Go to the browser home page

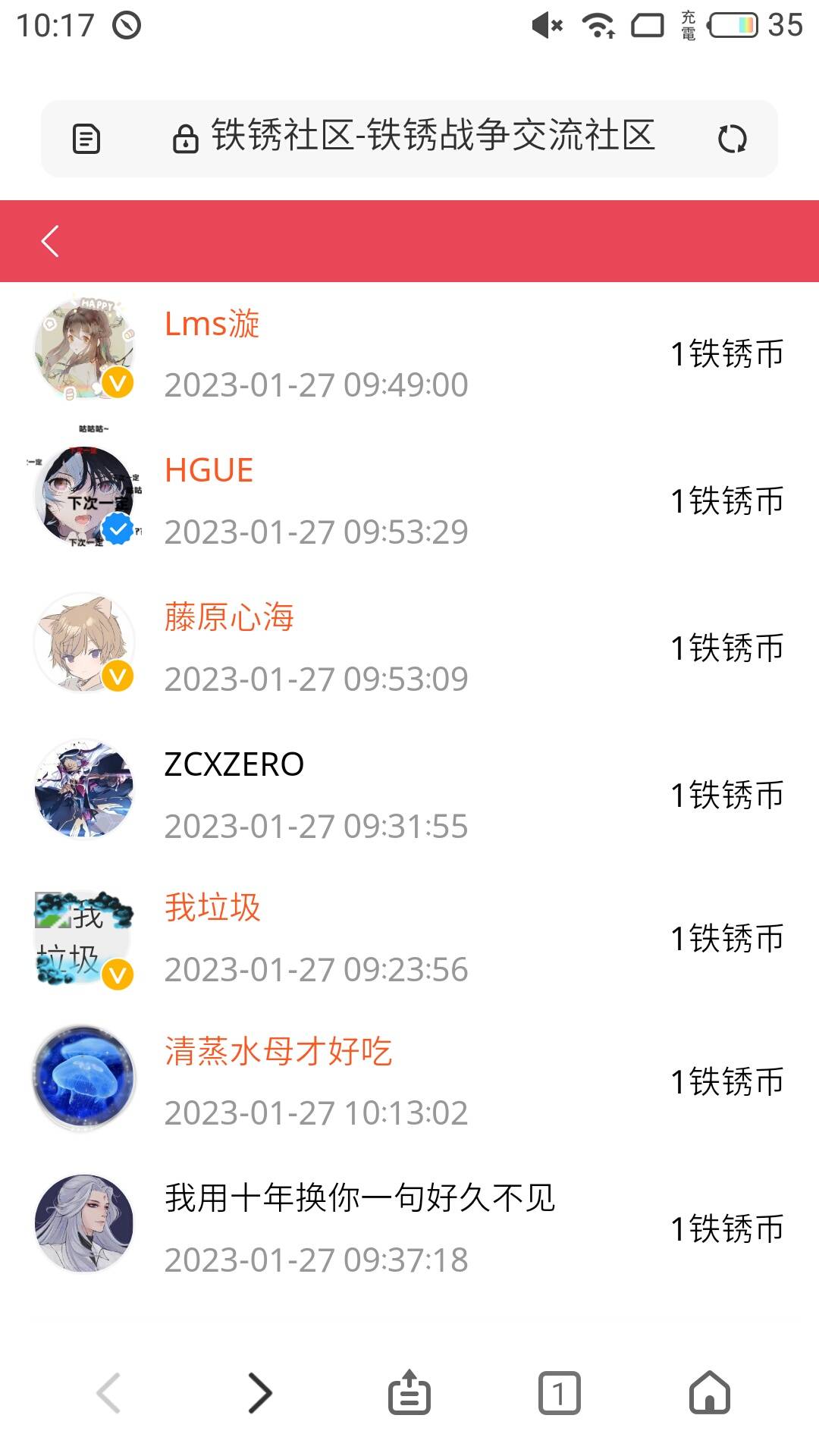[709, 1392]
